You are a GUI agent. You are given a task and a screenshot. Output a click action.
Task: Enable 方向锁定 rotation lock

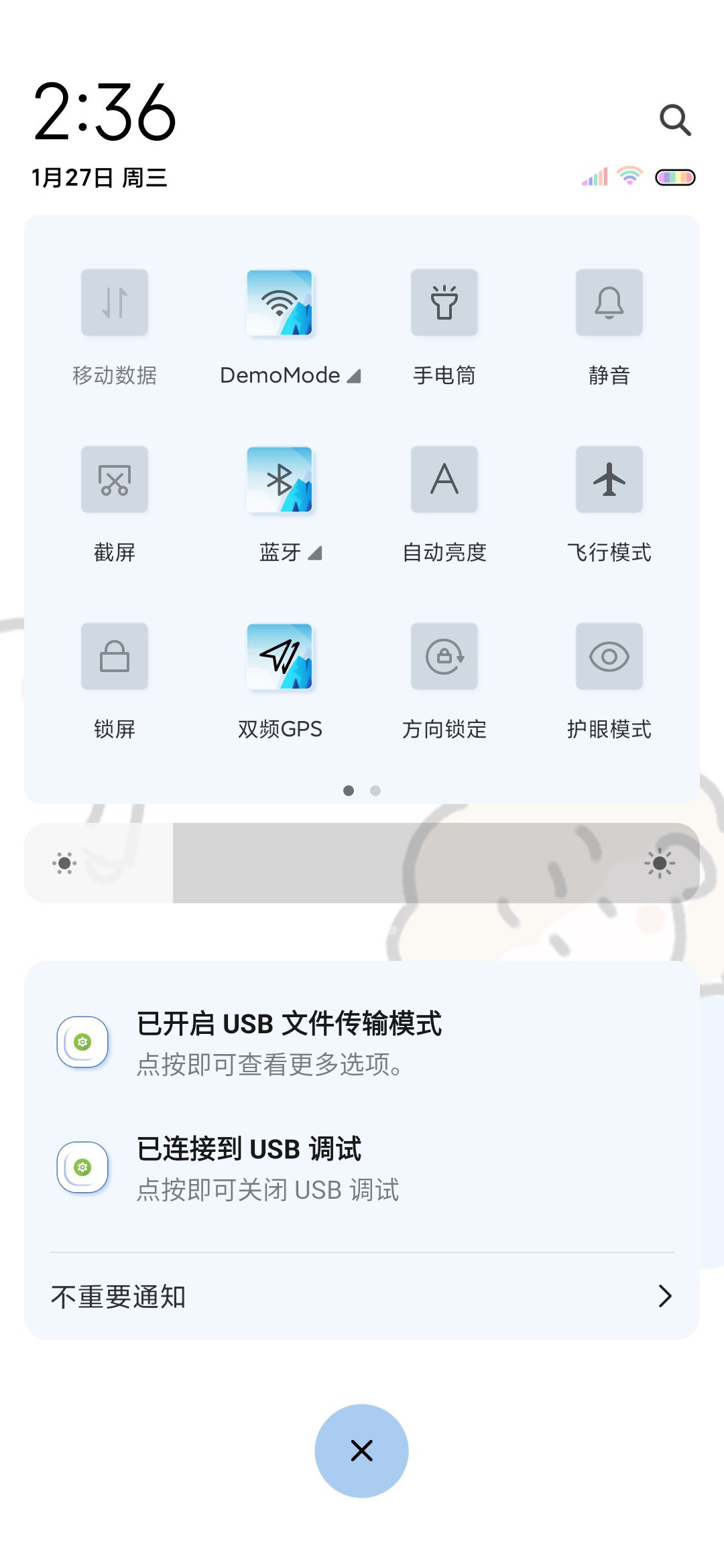point(444,656)
